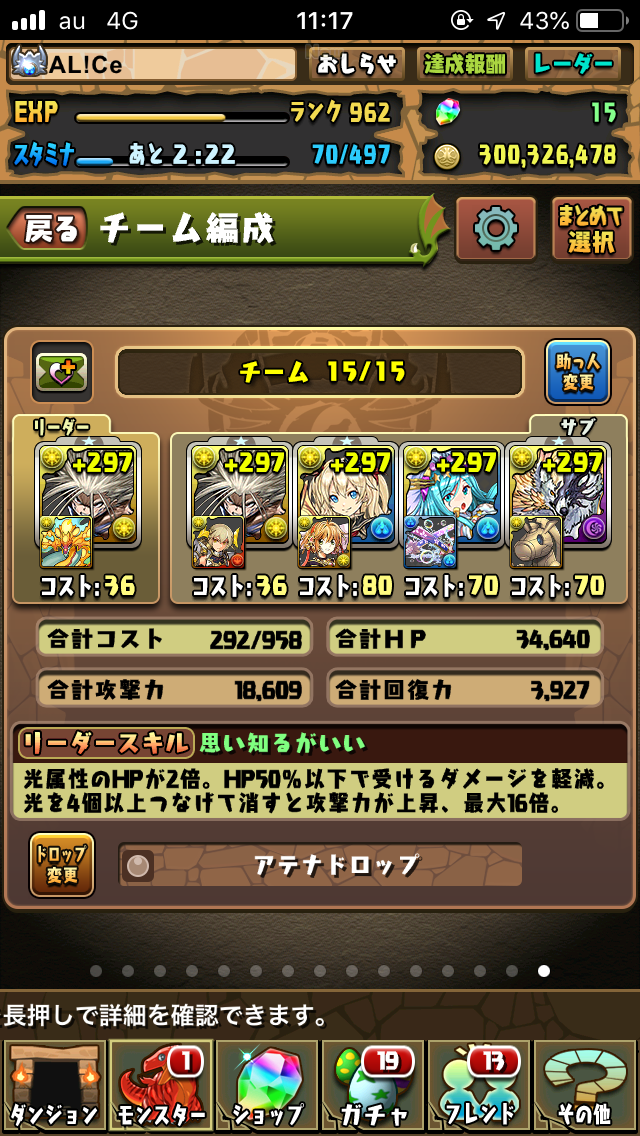This screenshot has height=1136, width=640.
Task: Open the おしらせ news button
Action: pos(355,64)
